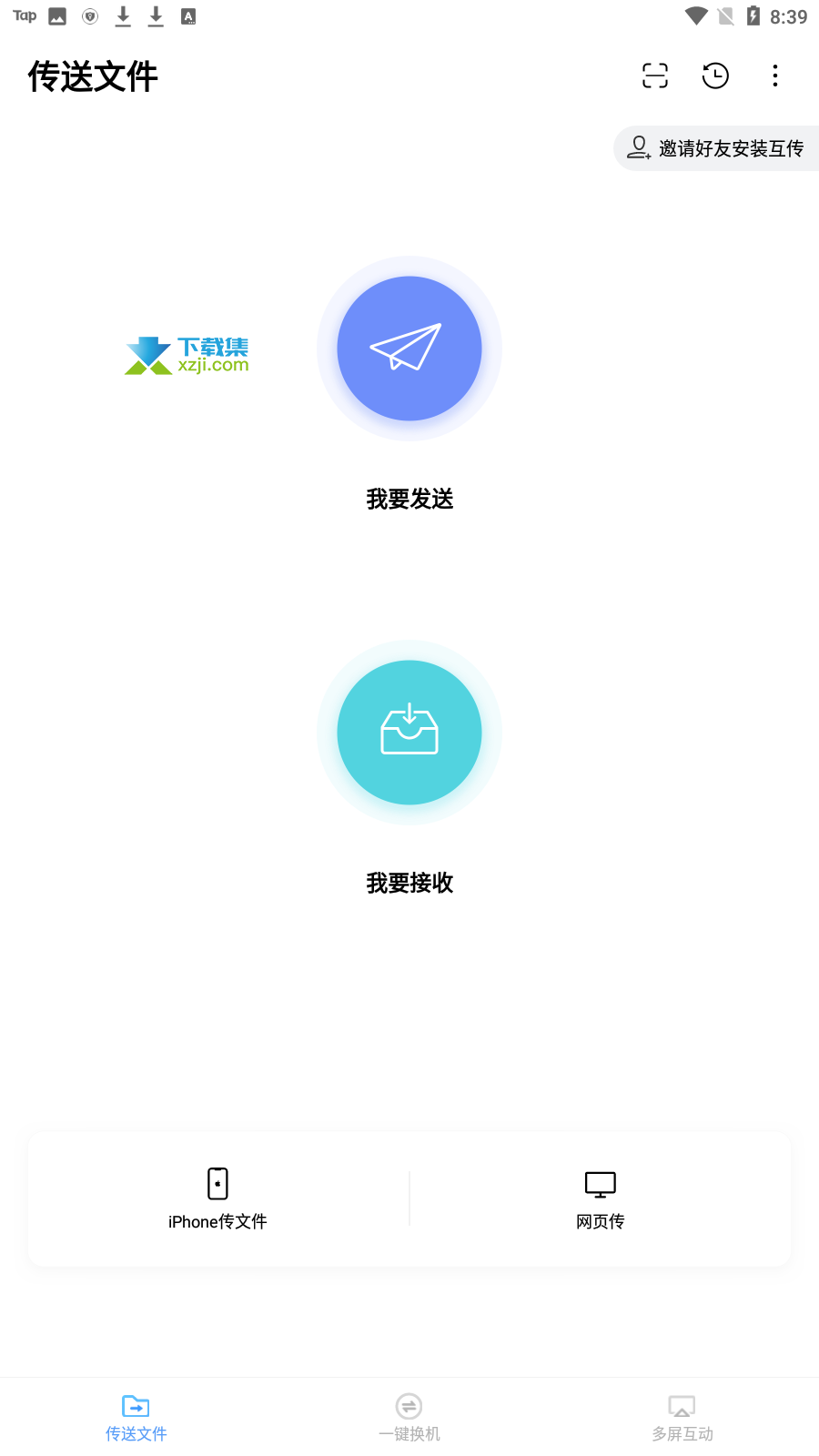
Task: Open the three-dot overflow menu
Action: pyautogui.click(x=775, y=76)
